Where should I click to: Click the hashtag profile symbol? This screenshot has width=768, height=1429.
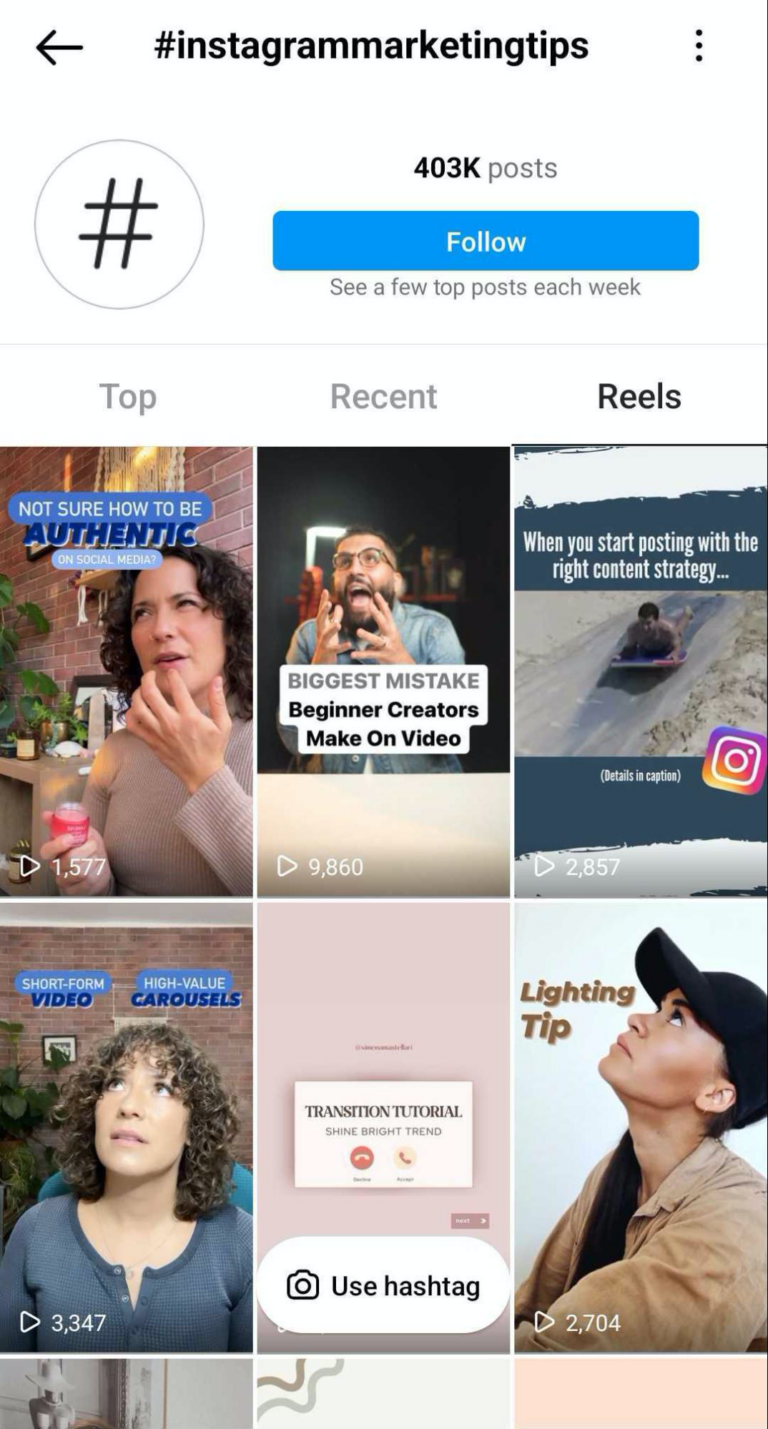coord(119,221)
